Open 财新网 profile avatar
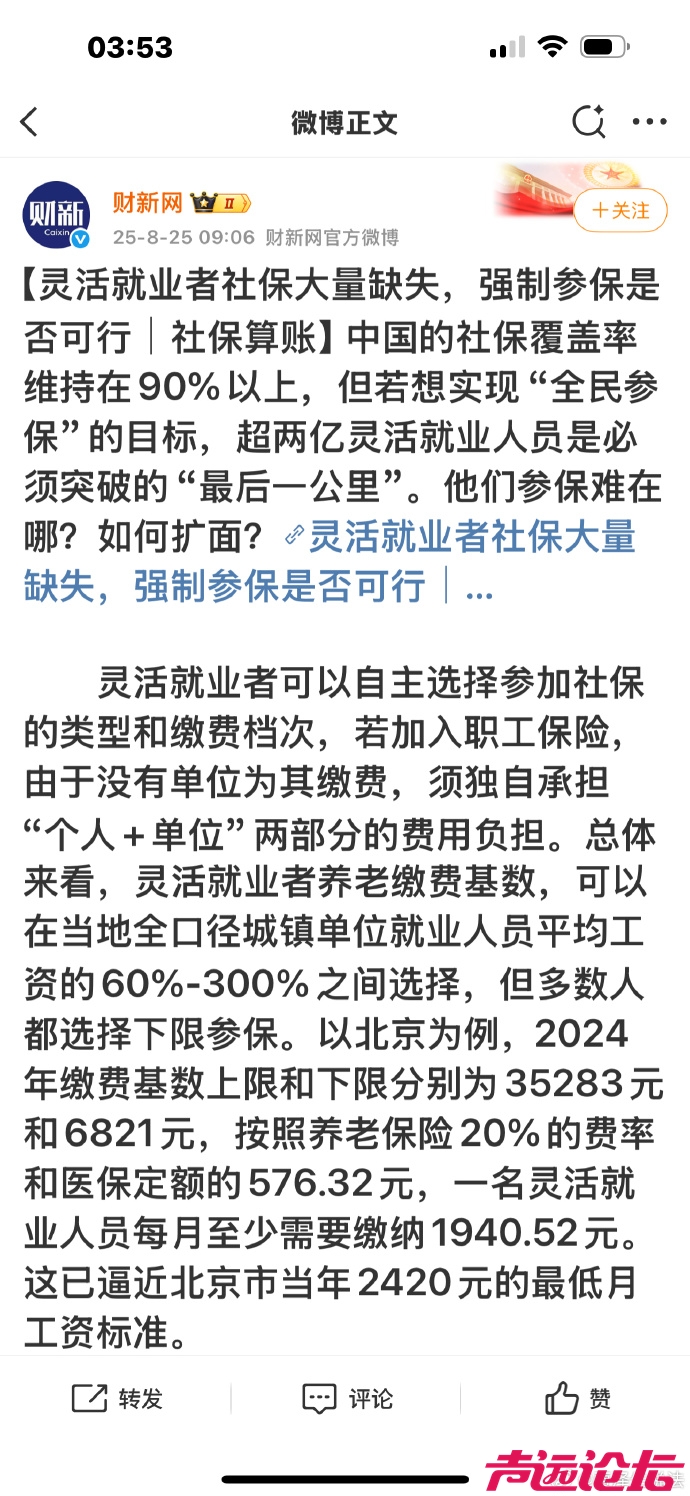This screenshot has height=1496, width=690. pos(56,215)
